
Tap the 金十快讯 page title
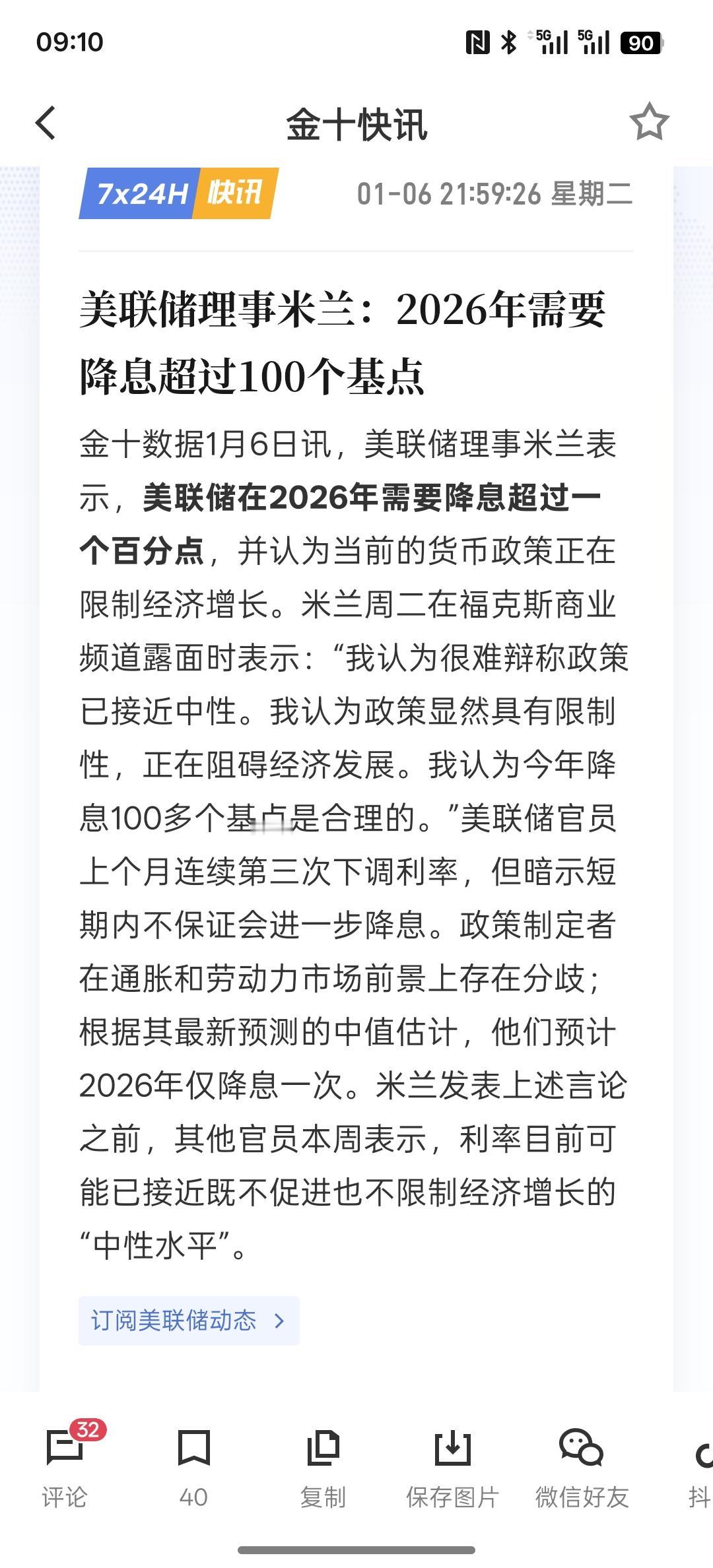(x=355, y=127)
